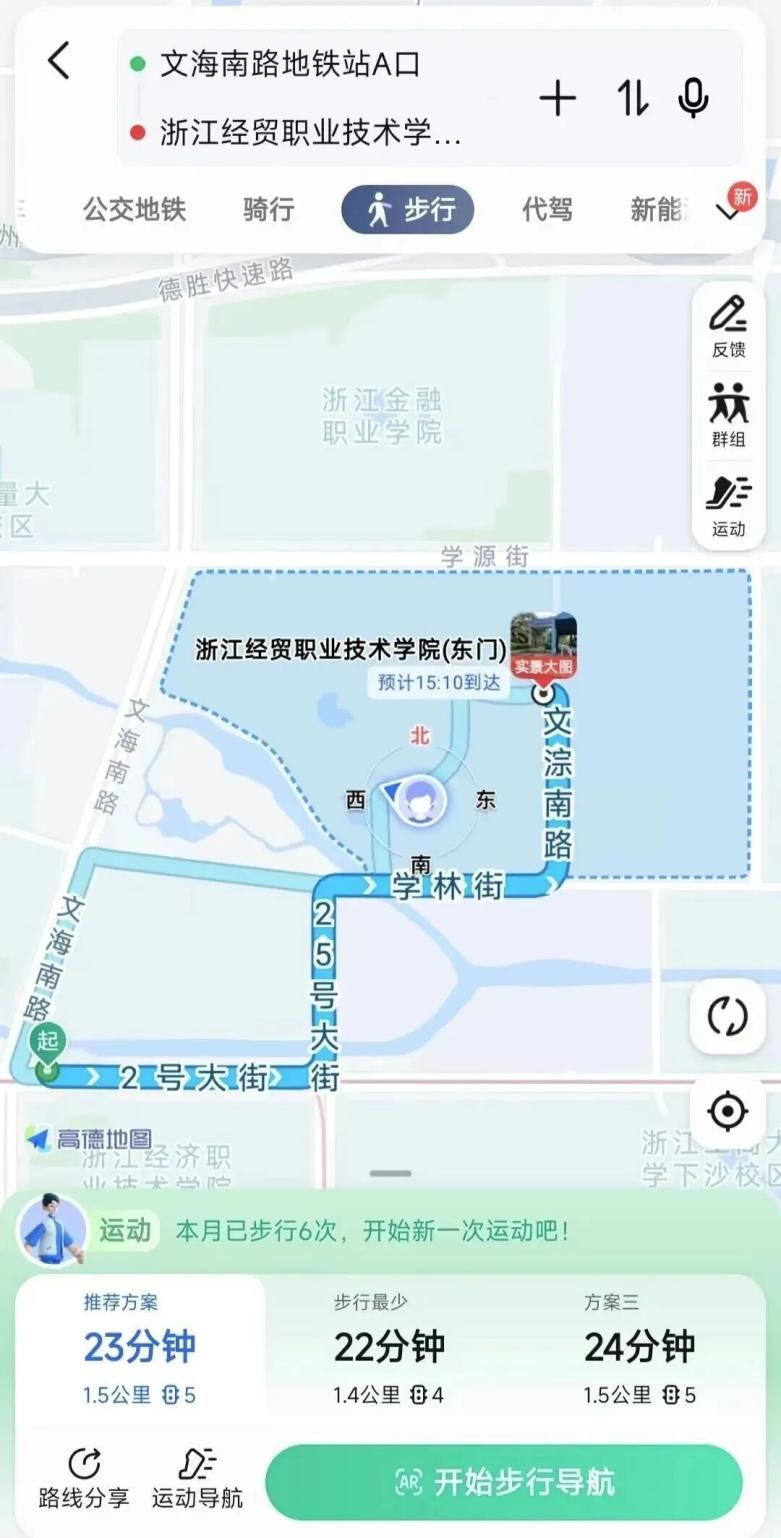Refresh the route with the circular arrows

(727, 1016)
